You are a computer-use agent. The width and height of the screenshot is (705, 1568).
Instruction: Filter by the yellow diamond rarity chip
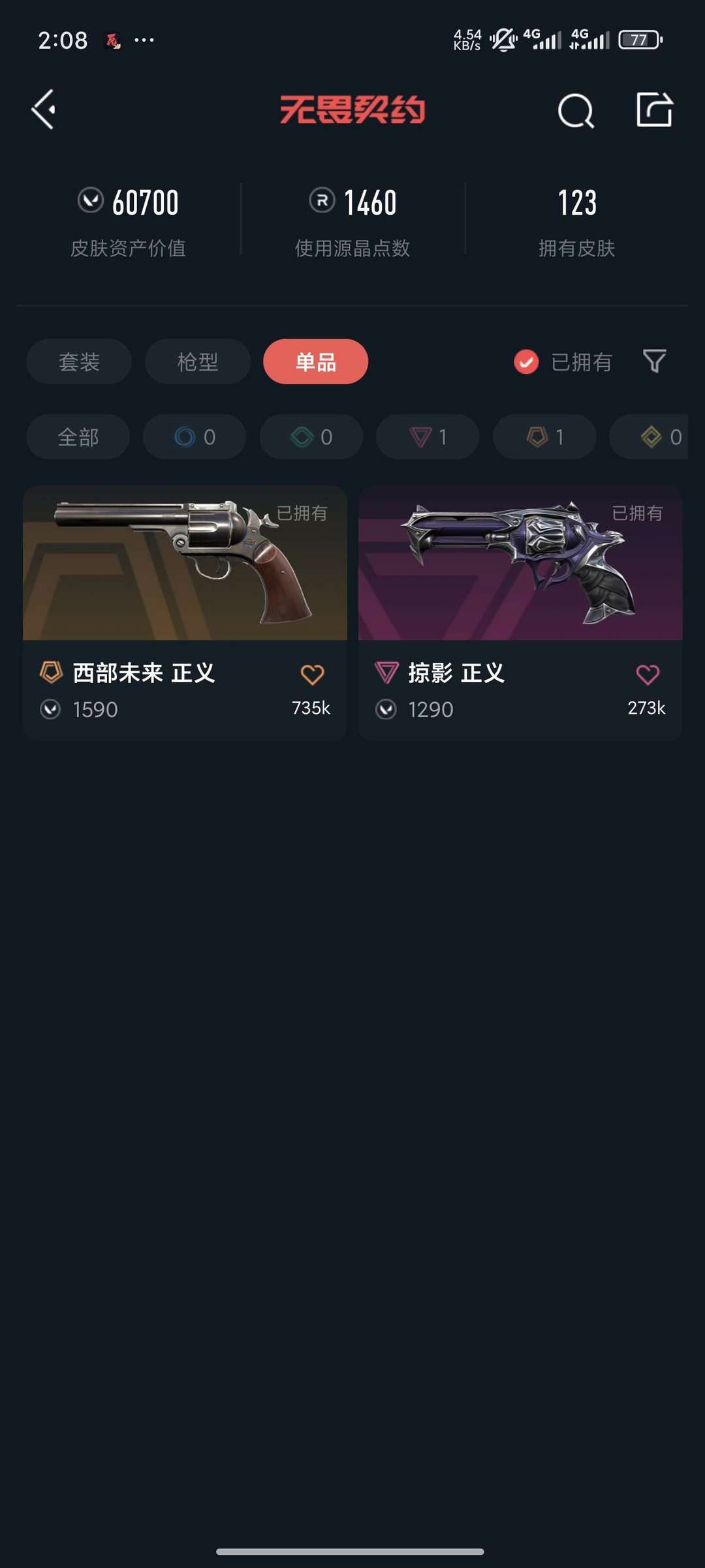pos(653,437)
